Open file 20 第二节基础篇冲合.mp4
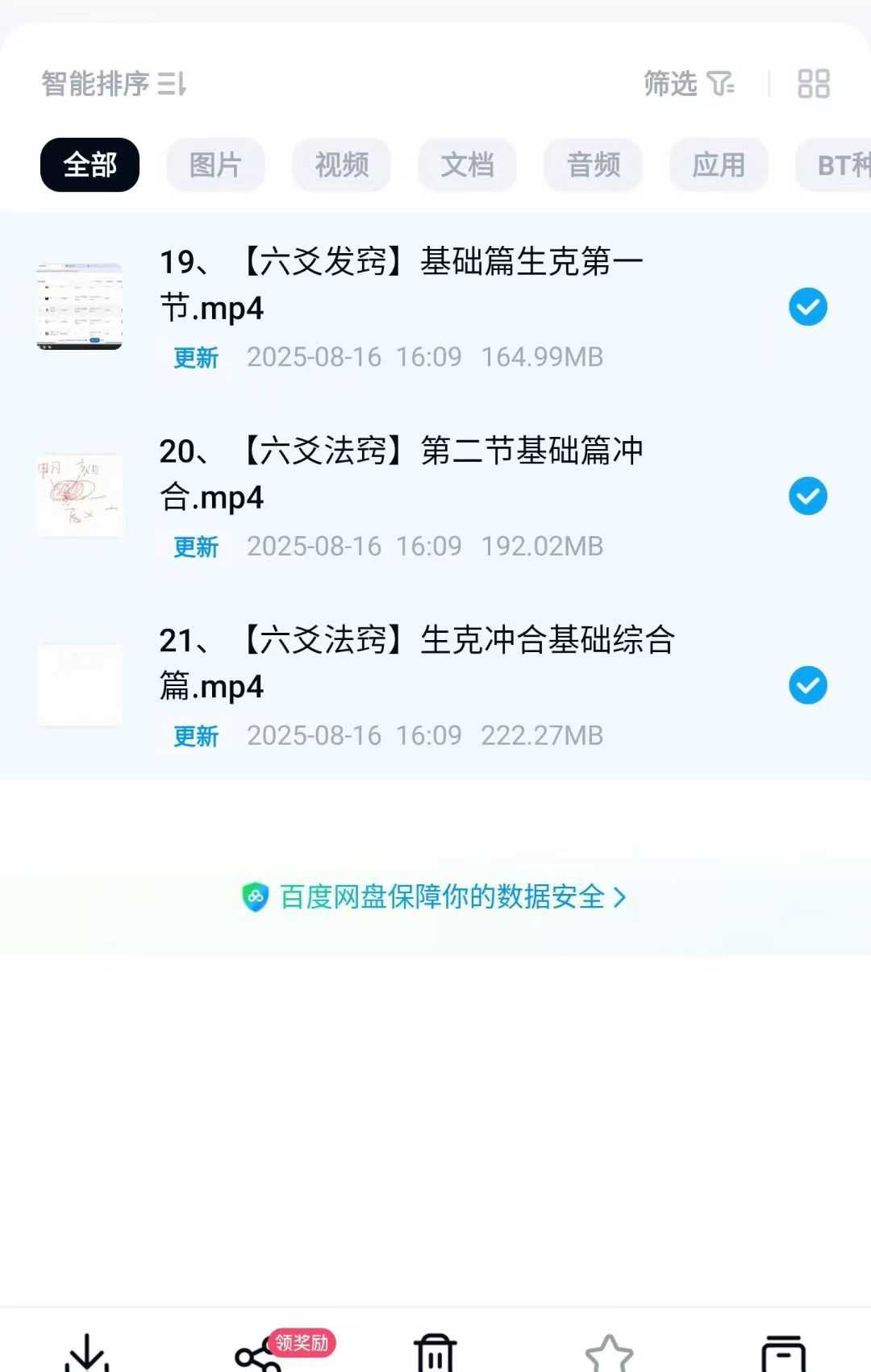 401,474
